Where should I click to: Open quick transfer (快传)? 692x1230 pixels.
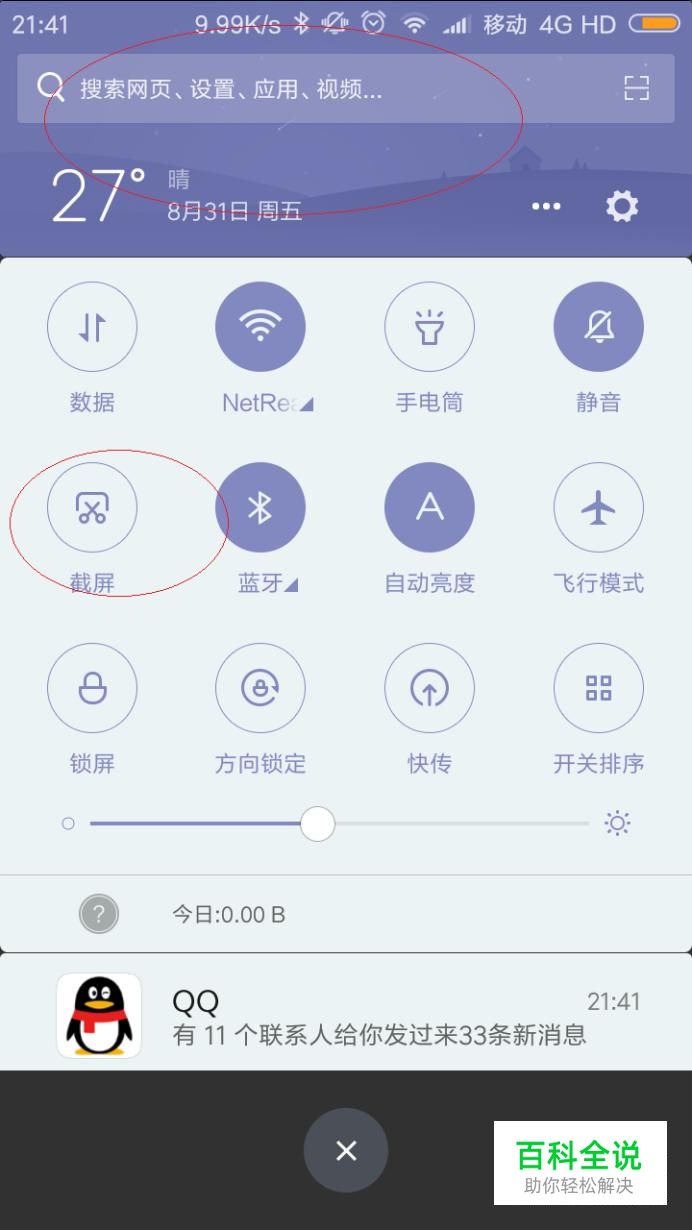(429, 688)
